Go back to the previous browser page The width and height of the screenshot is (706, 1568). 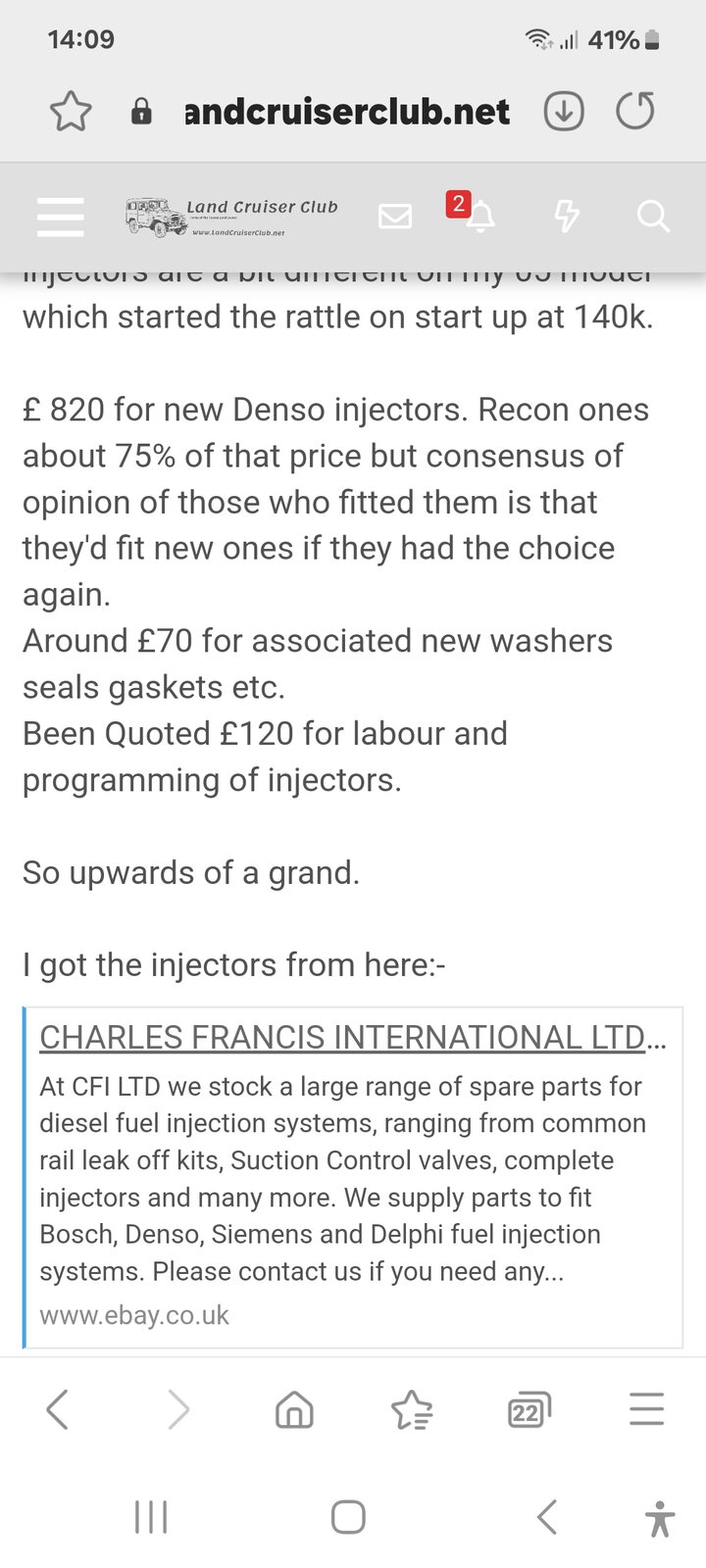(x=58, y=1411)
